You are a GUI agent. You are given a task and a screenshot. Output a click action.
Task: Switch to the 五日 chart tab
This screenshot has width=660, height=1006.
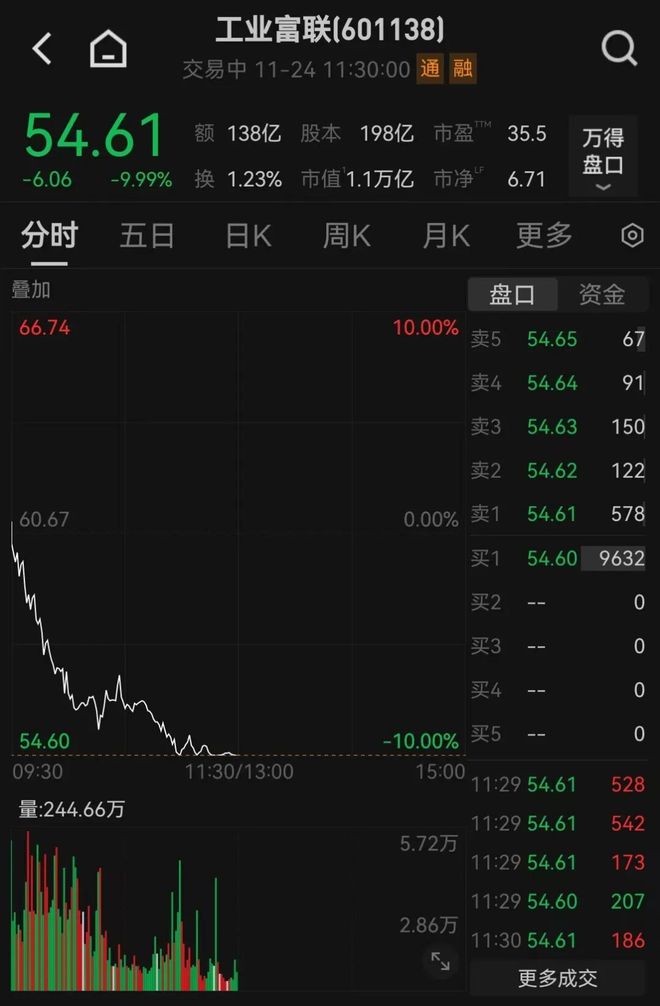(147, 236)
